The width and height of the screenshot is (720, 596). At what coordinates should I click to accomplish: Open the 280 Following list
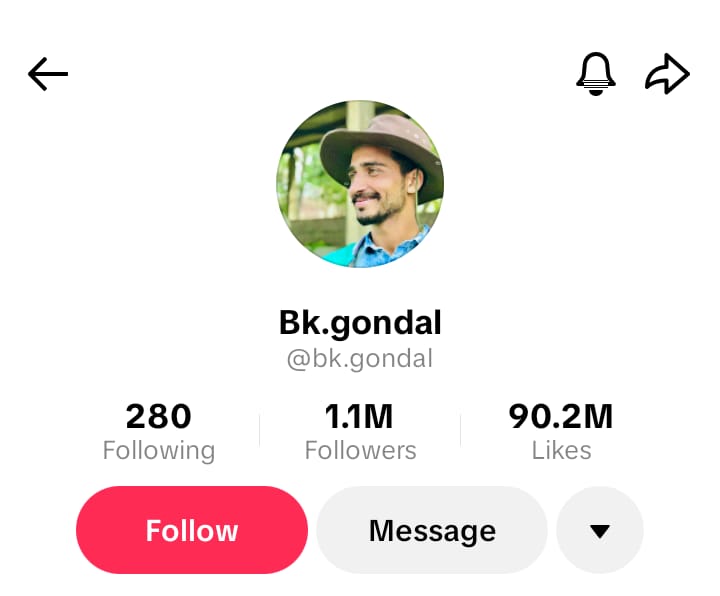pos(159,432)
